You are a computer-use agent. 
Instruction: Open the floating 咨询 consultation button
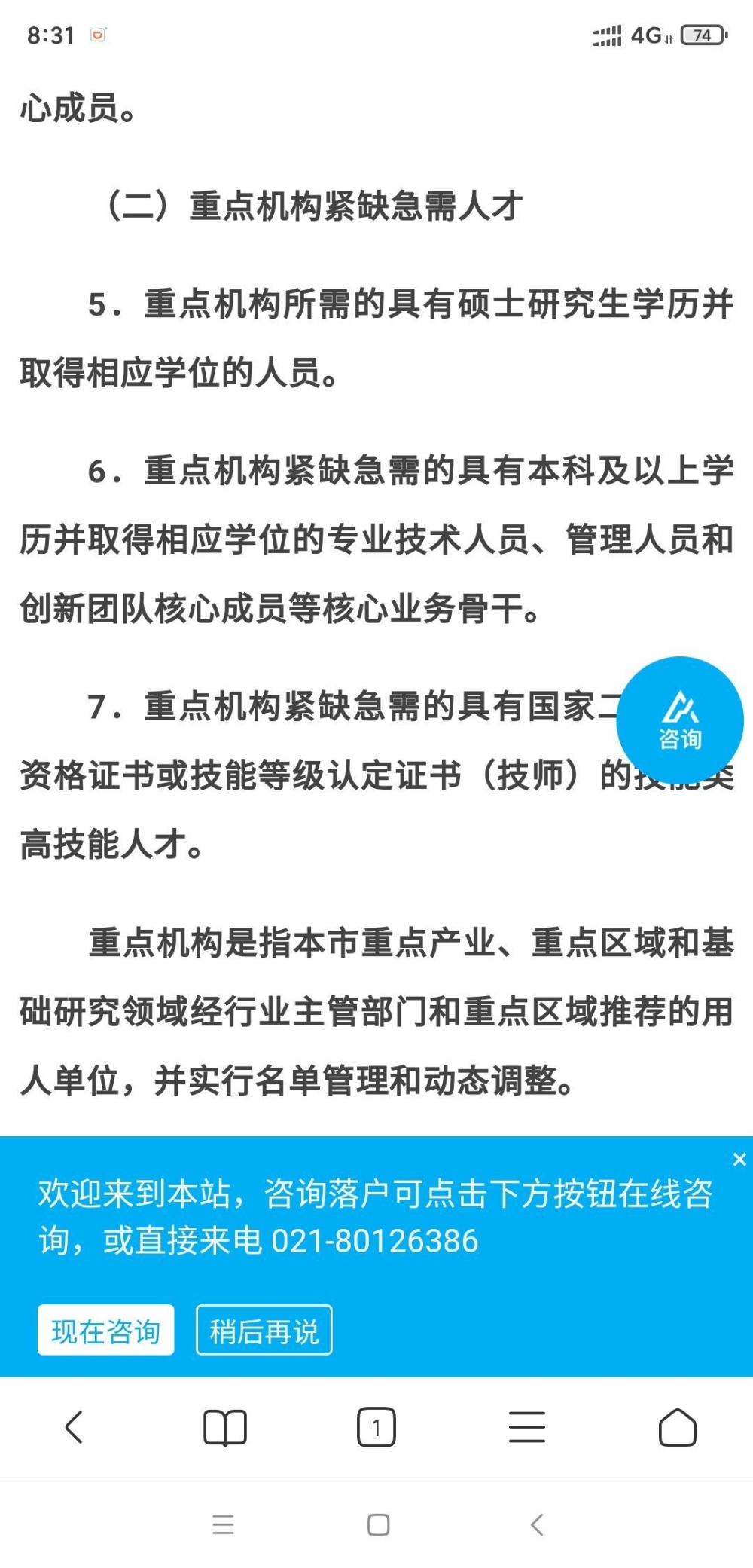point(680,720)
